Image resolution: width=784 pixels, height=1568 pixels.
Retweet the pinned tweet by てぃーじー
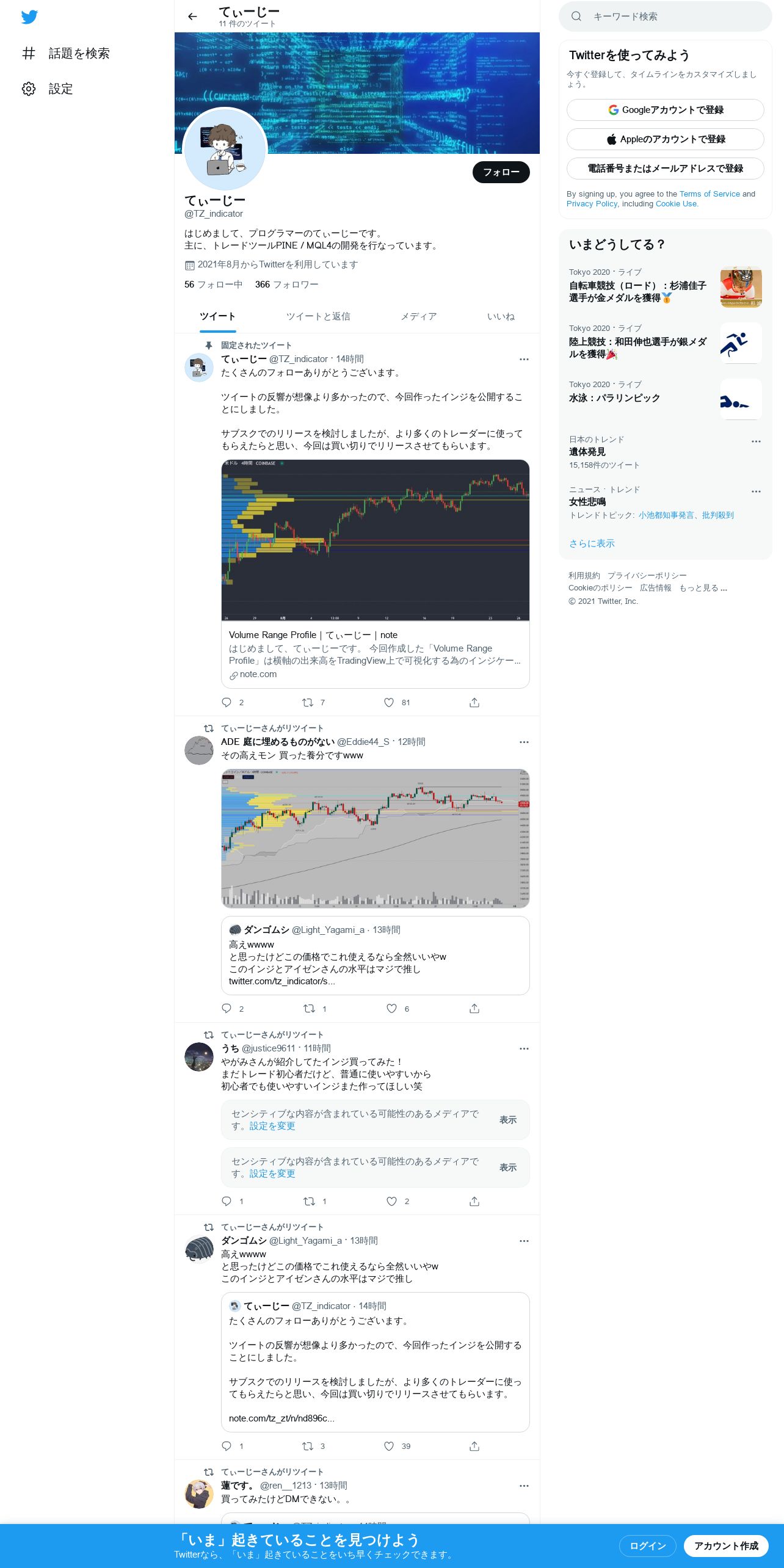pos(308,703)
